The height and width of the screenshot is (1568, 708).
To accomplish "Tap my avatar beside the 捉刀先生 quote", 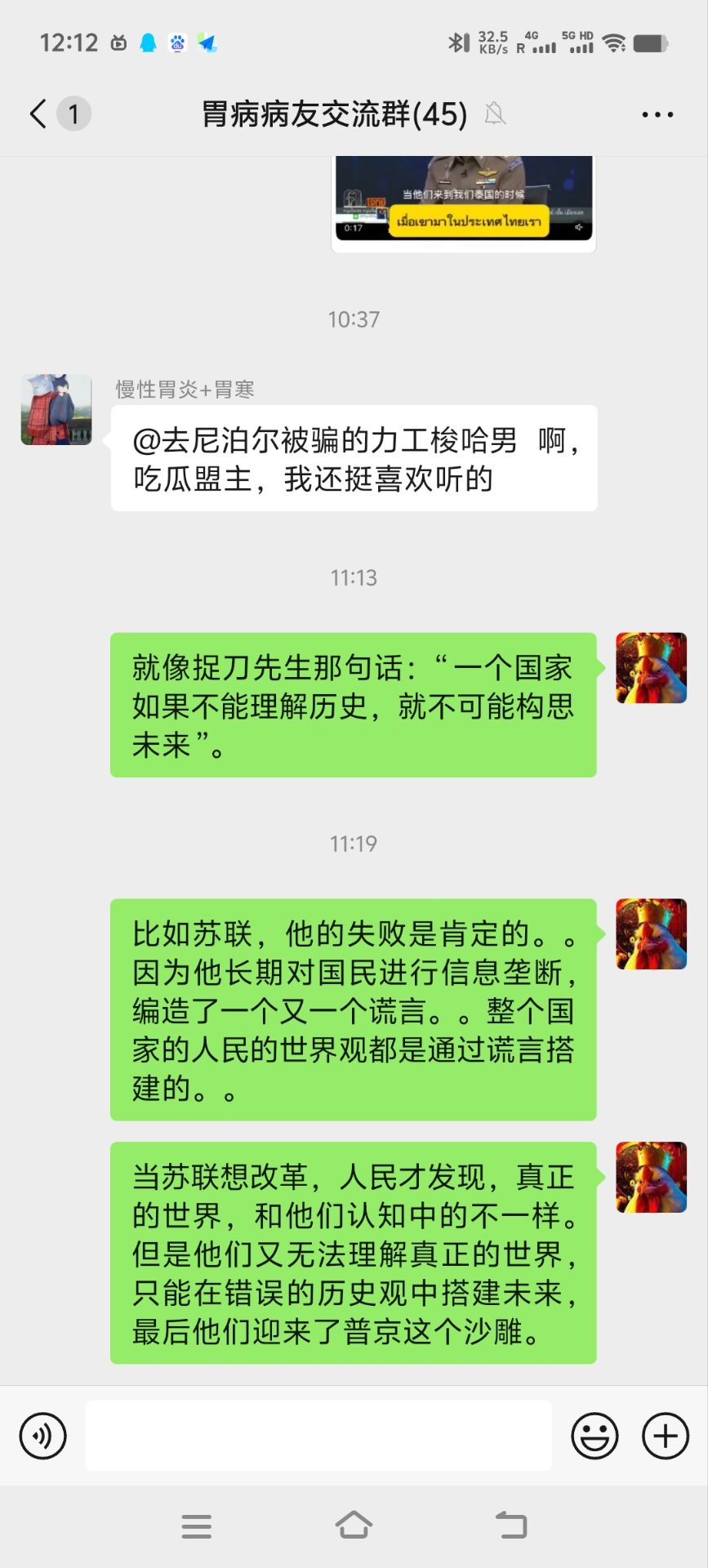I will coord(651,668).
